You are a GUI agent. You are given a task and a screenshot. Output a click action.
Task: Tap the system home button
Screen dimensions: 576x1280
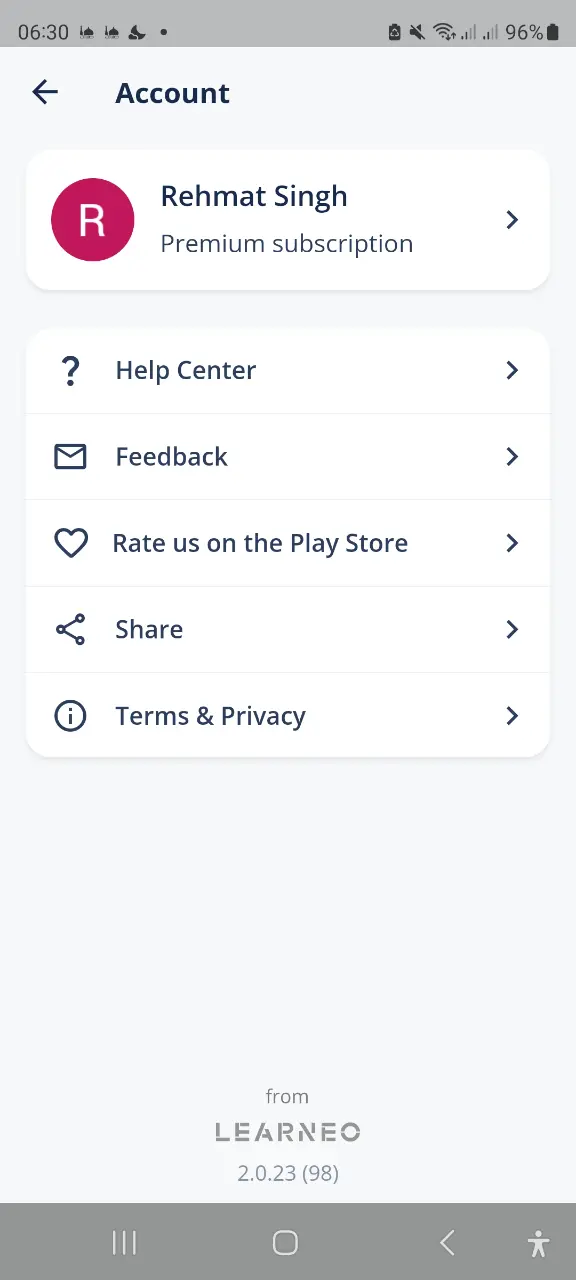(285, 1242)
